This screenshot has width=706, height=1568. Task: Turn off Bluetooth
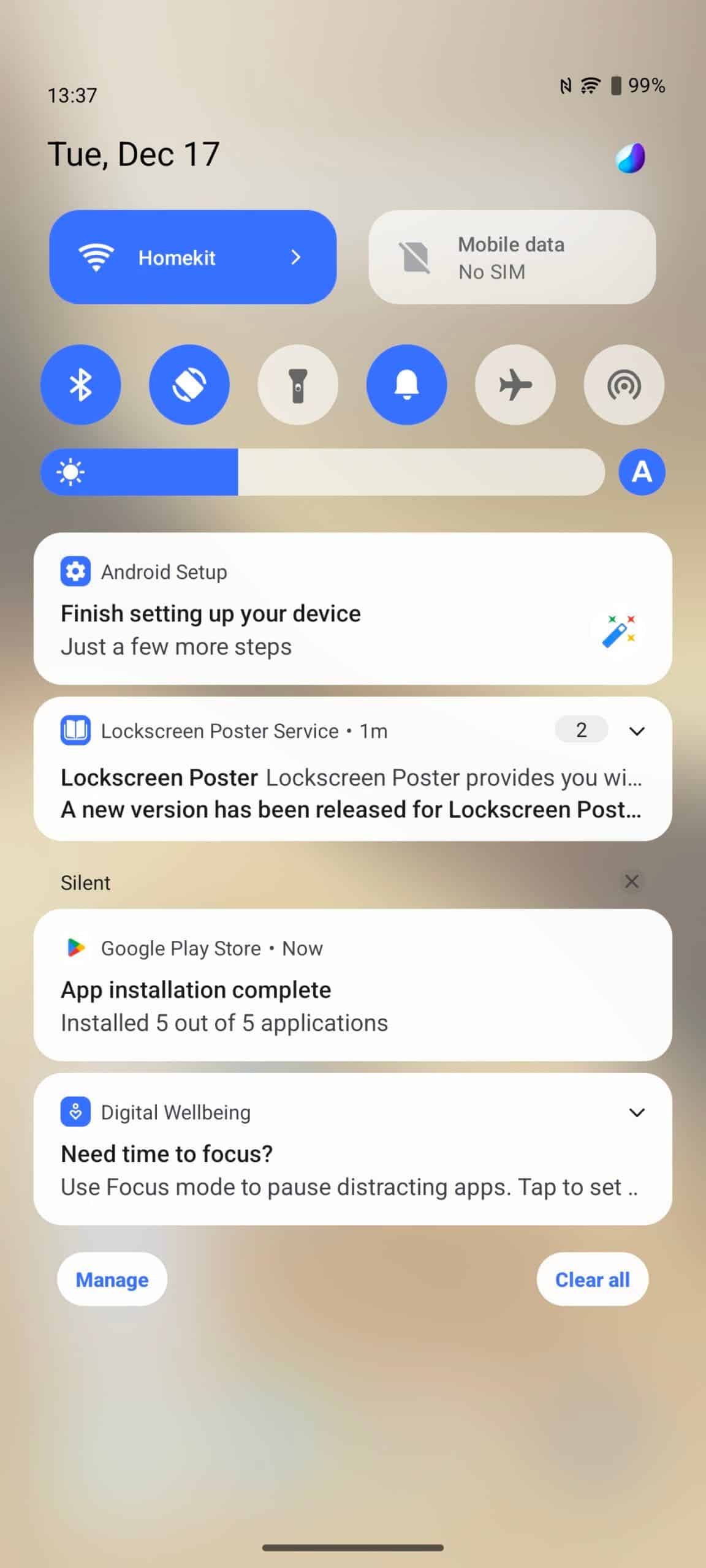point(81,385)
